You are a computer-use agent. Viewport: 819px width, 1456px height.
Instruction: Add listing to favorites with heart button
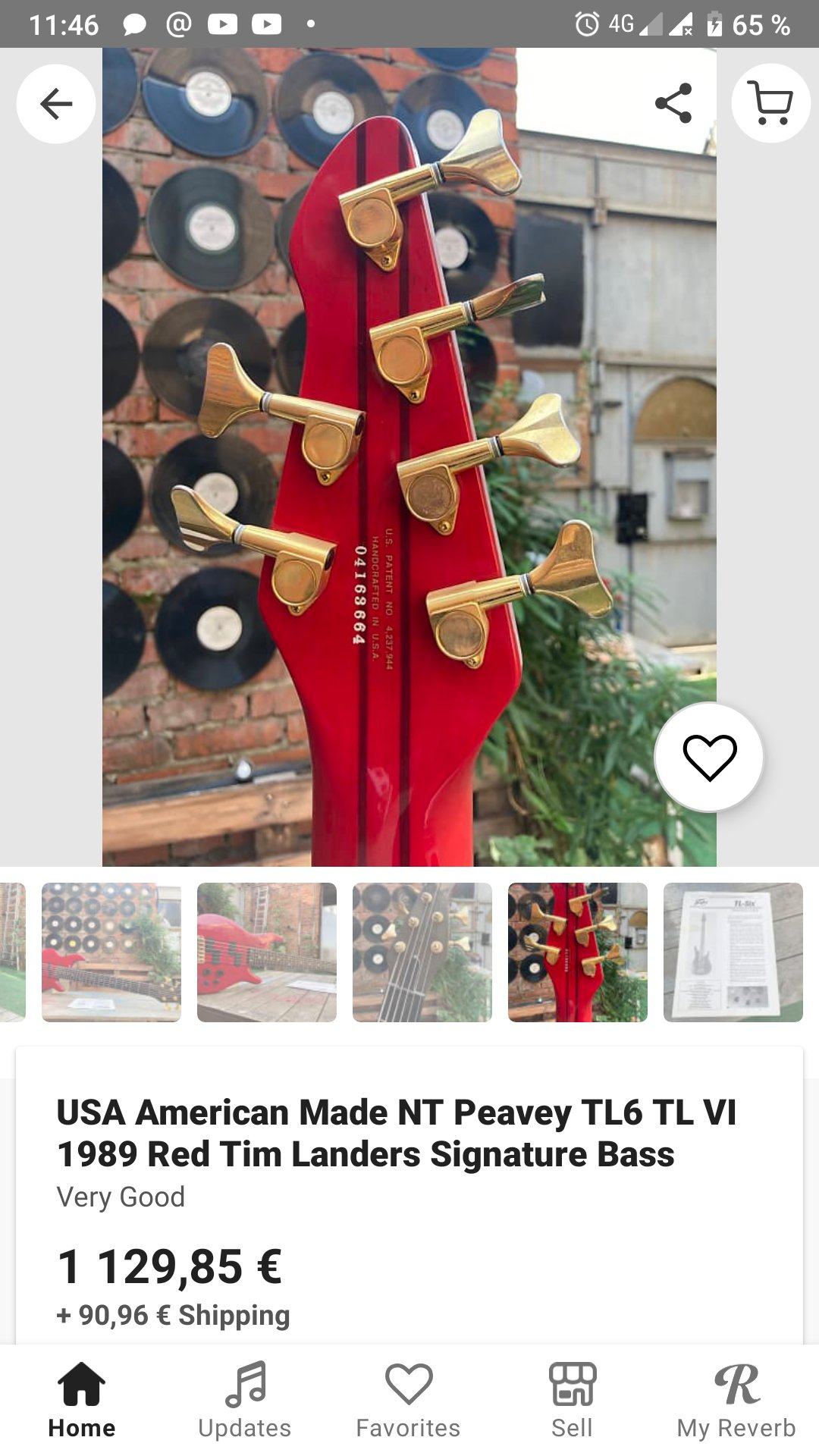click(709, 757)
